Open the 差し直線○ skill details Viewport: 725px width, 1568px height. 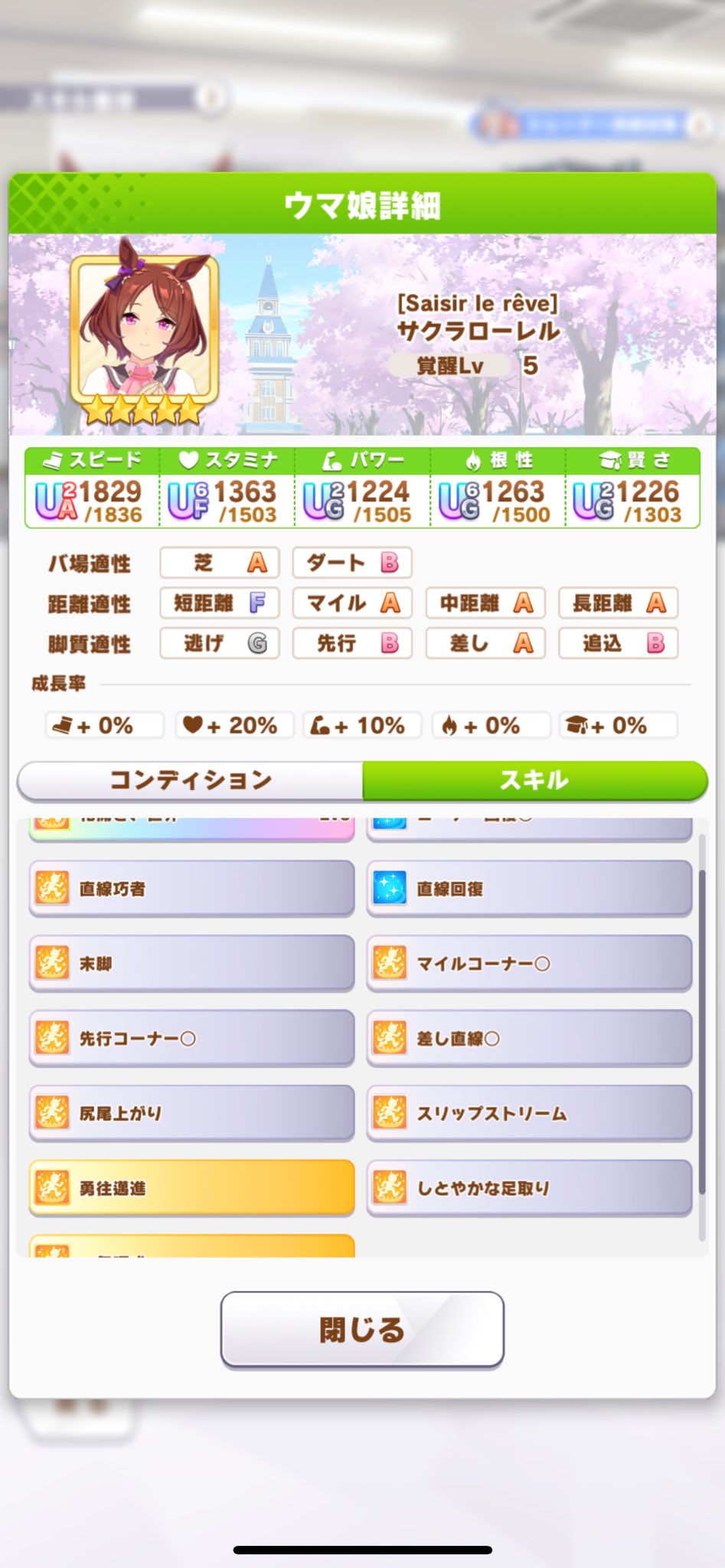click(529, 1038)
